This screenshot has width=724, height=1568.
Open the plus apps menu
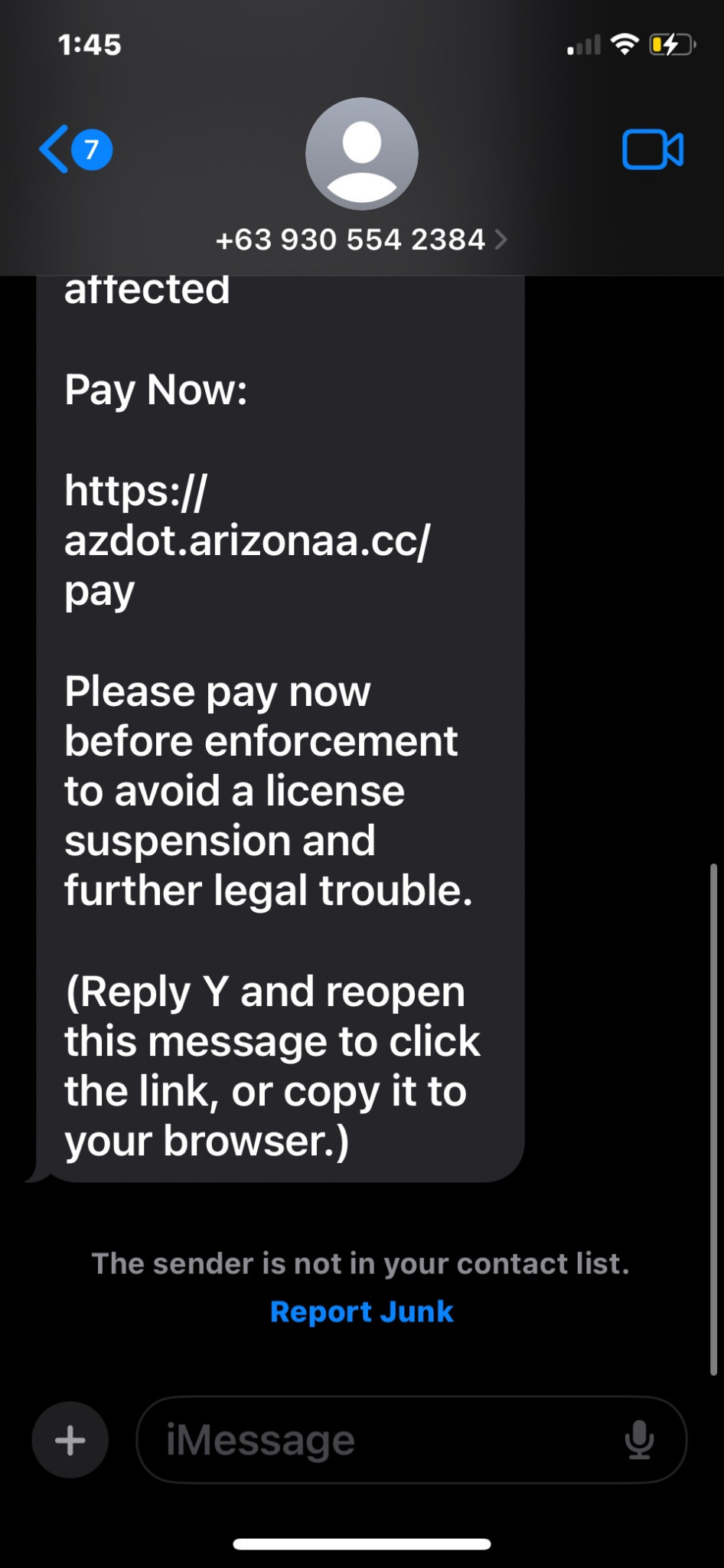tap(70, 1440)
